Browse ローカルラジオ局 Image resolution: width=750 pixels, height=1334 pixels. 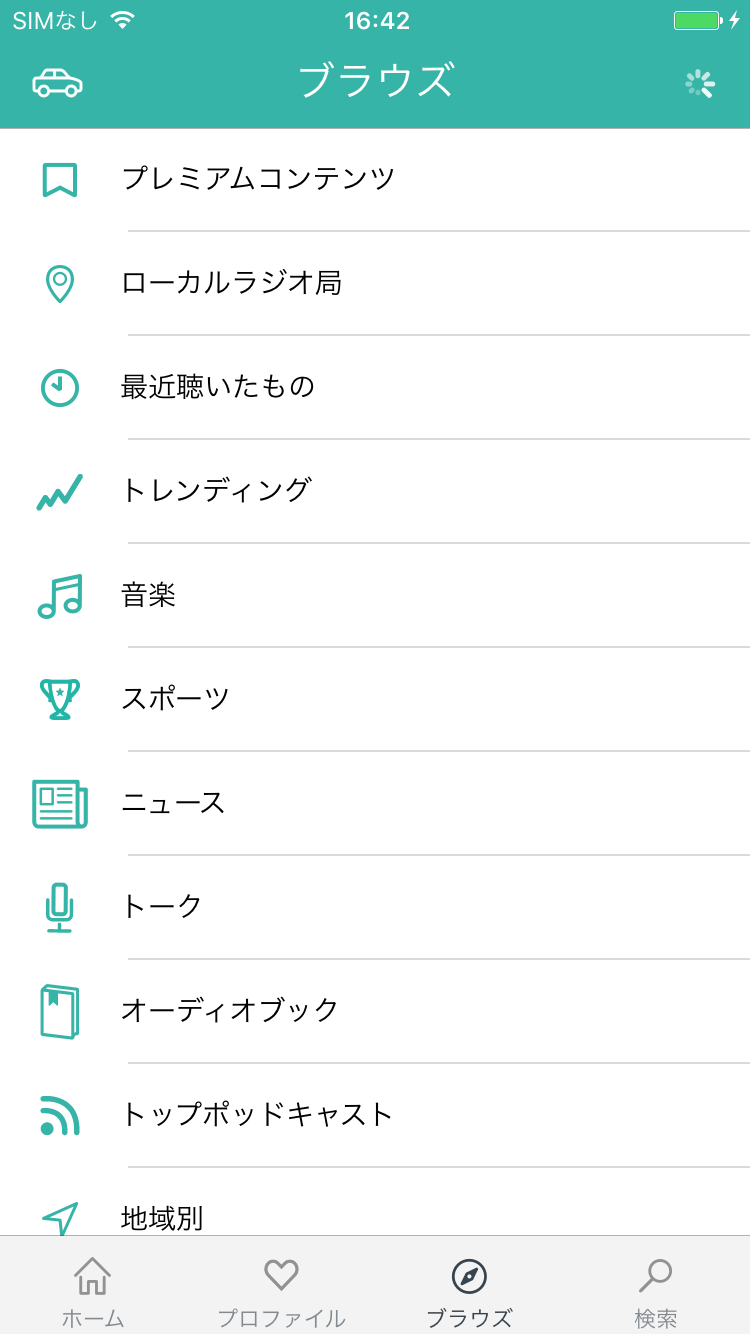tap(375, 284)
